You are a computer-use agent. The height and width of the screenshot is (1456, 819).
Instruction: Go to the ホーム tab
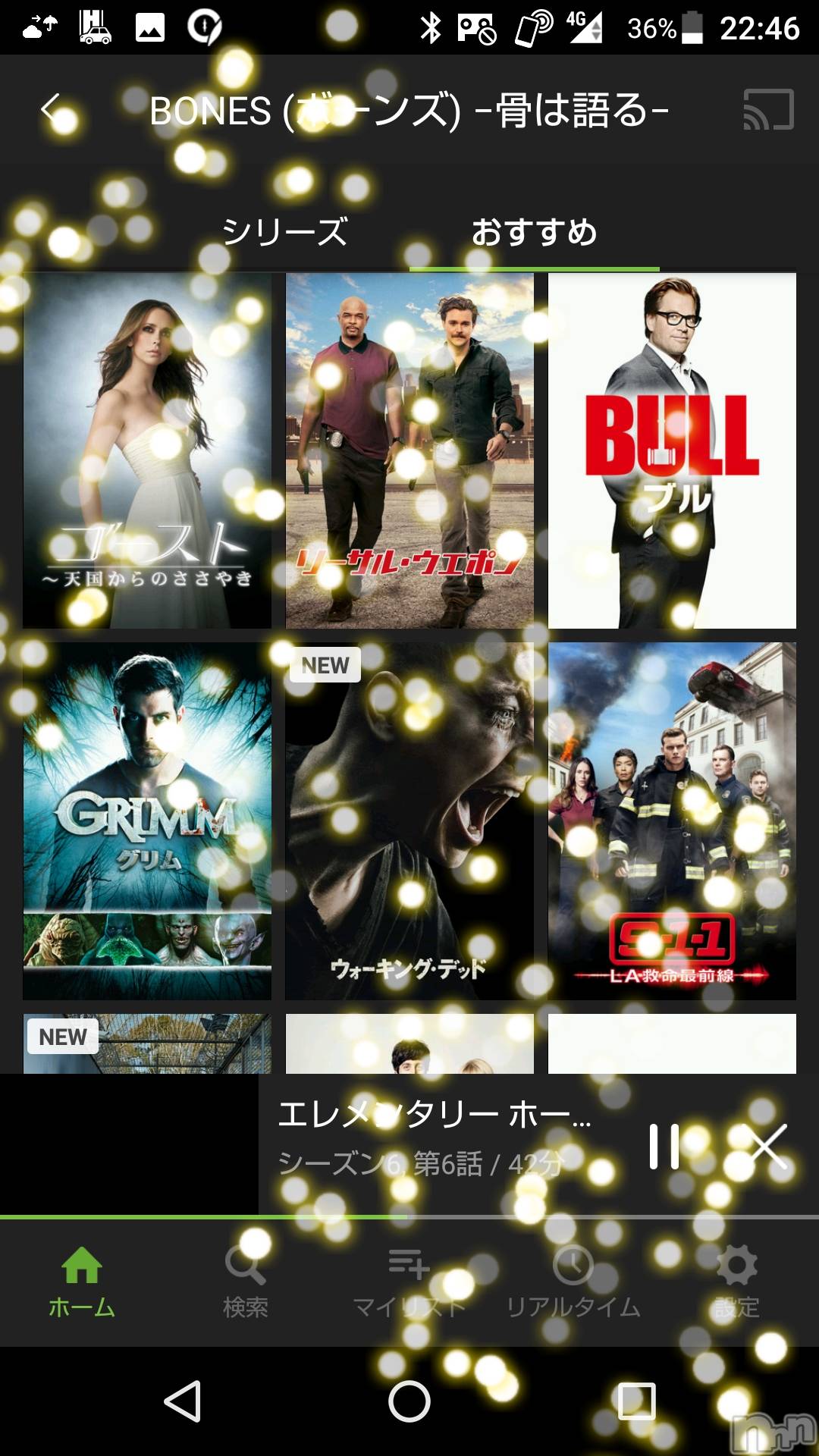[x=82, y=1282]
